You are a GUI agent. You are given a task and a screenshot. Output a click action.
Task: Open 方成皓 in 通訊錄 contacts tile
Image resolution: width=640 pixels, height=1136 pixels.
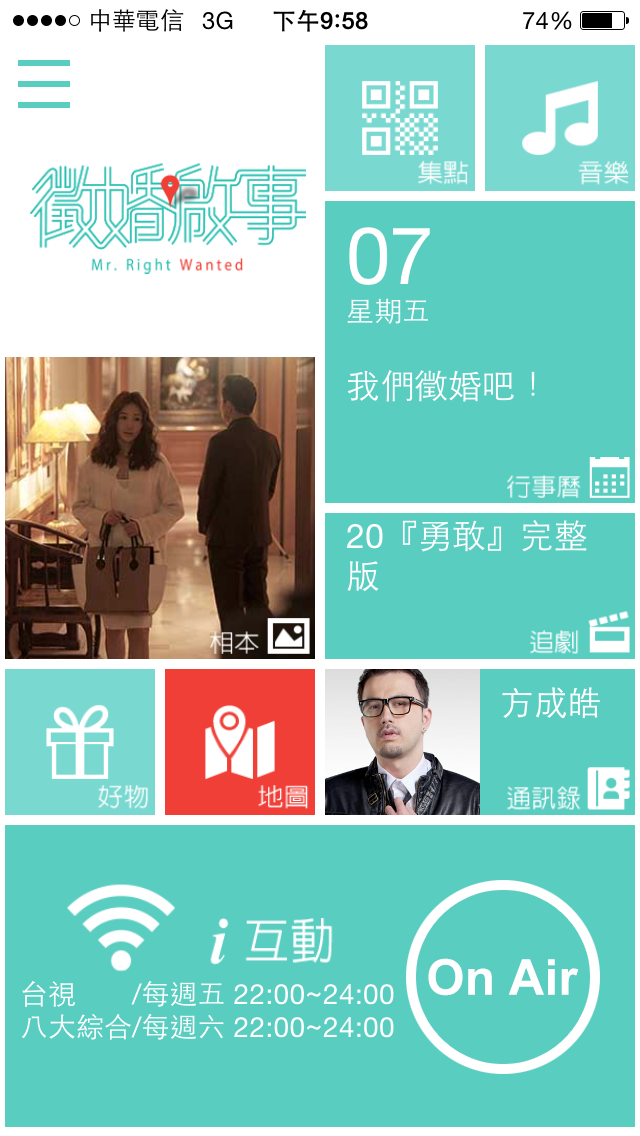click(x=480, y=742)
